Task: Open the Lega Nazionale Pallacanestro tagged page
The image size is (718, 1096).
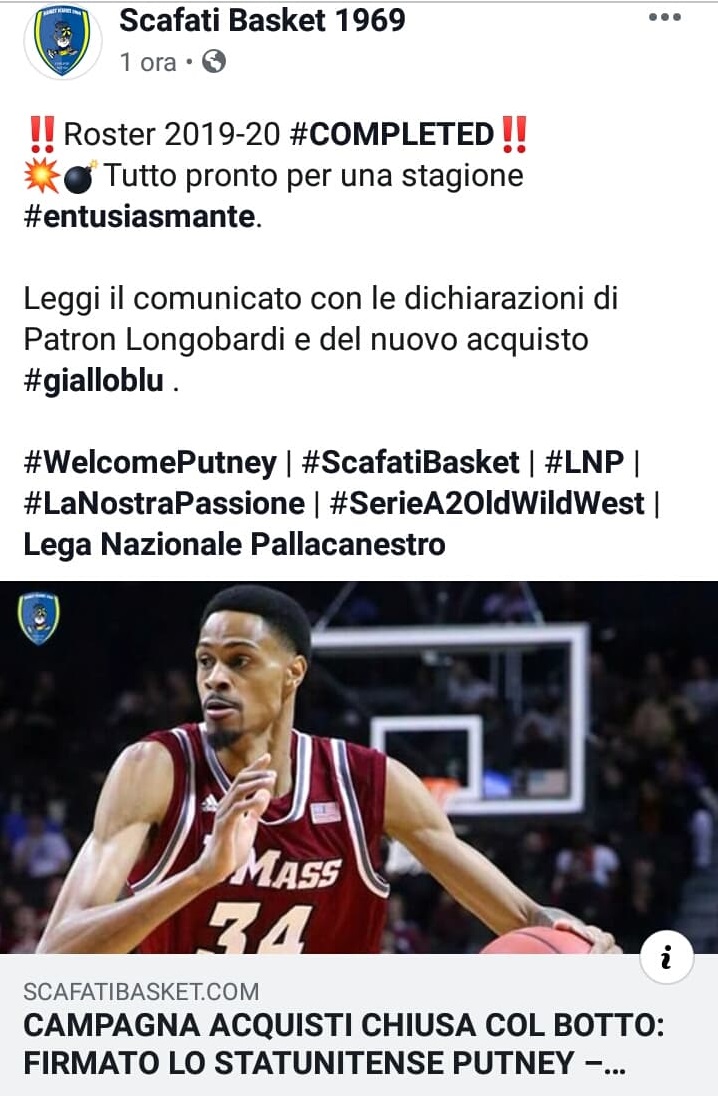Action: 234,544
